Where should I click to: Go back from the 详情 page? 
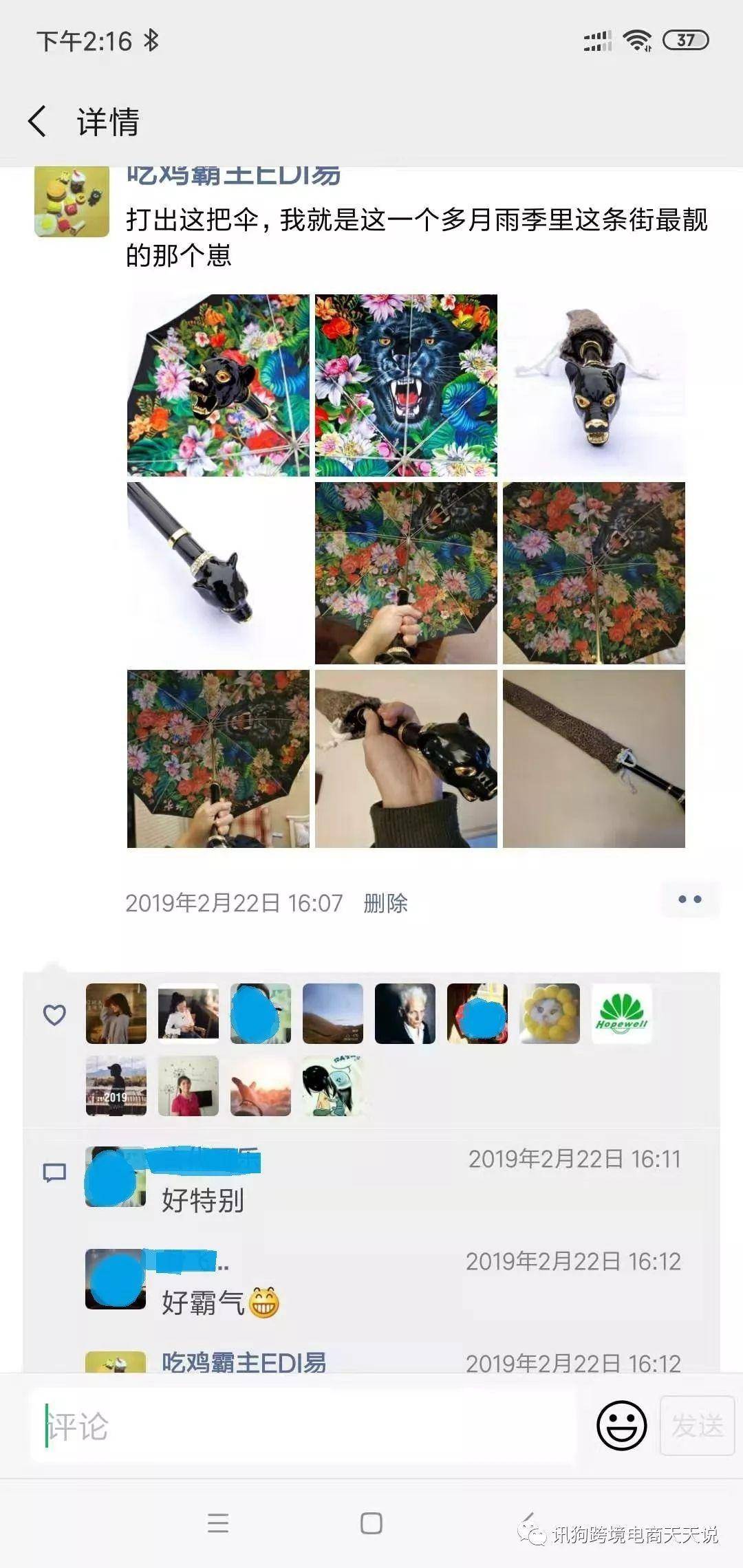(38, 122)
